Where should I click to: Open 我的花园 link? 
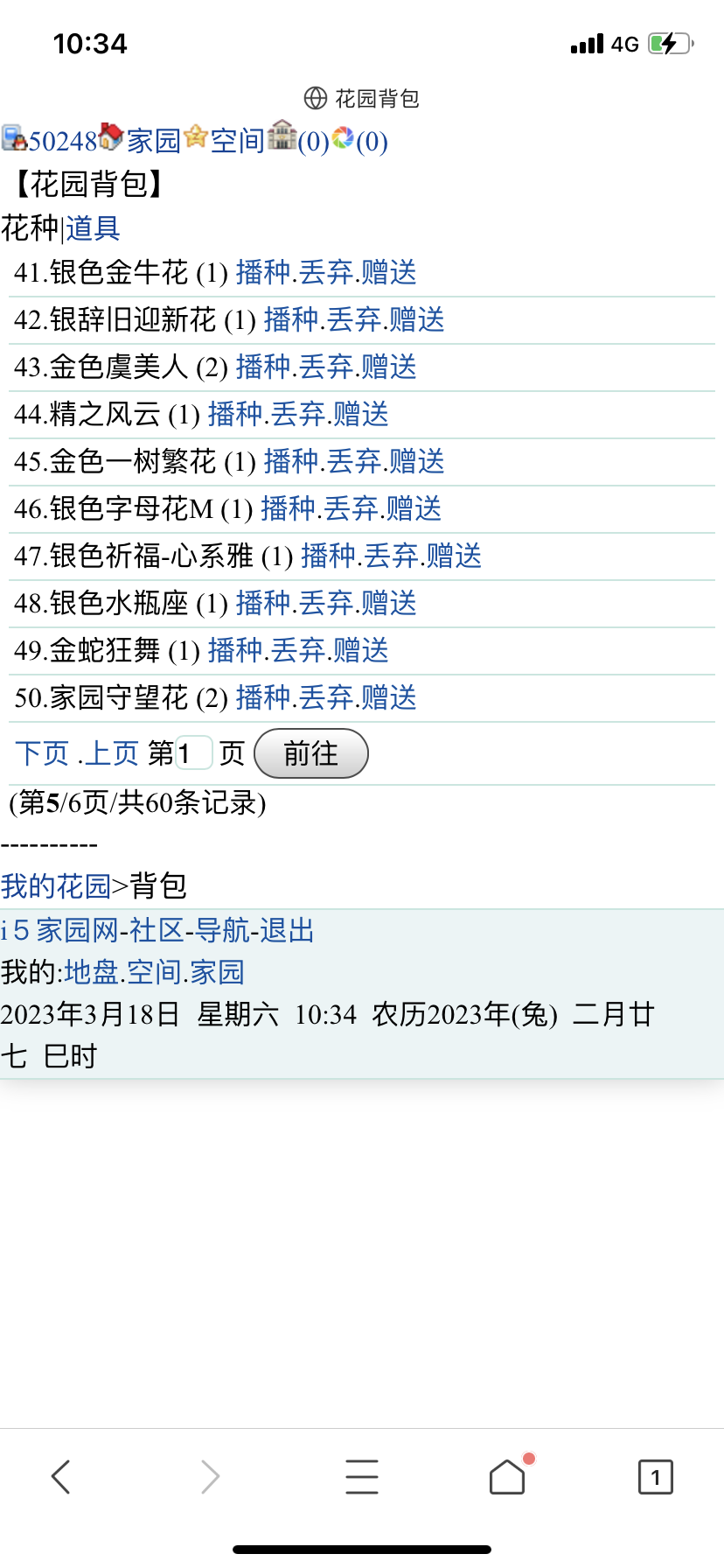pyautogui.click(x=55, y=886)
